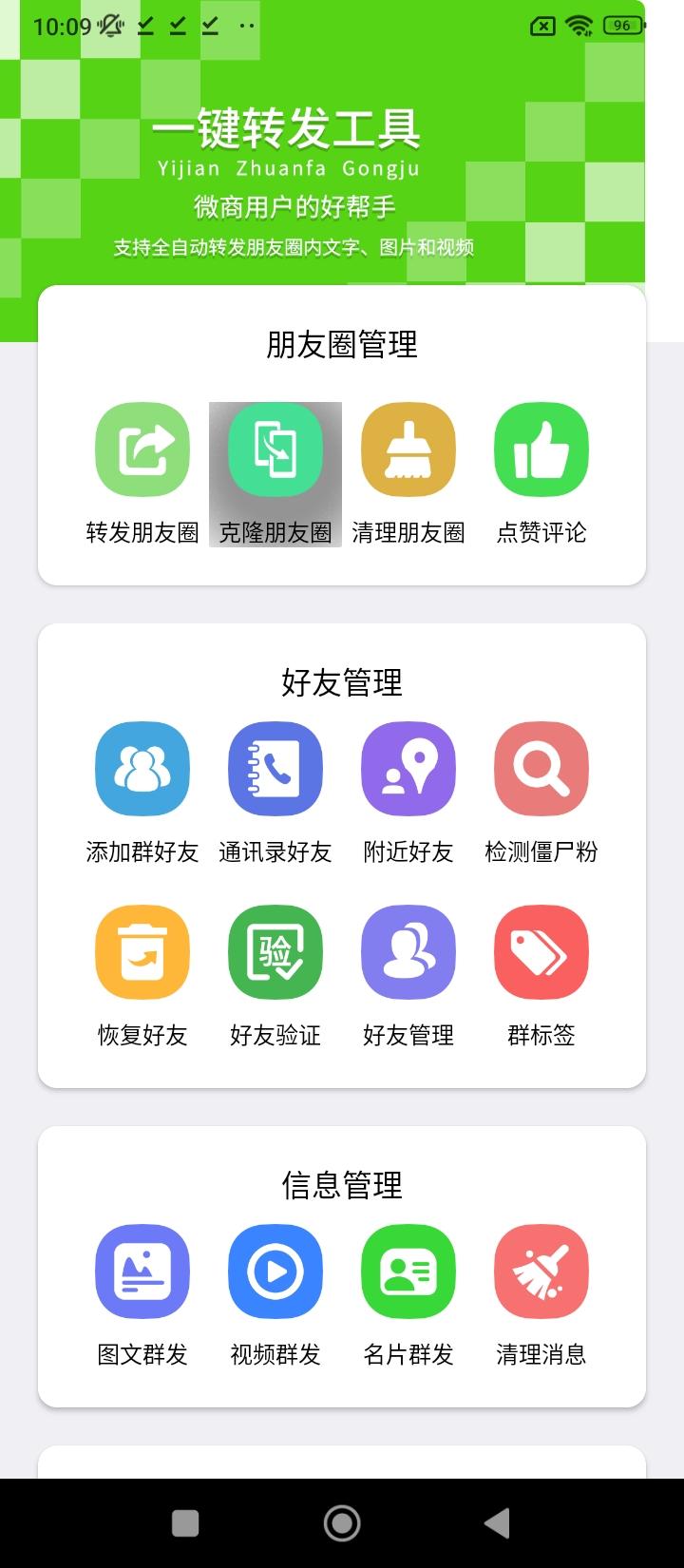Tap the 朋友圈管理 section title

(x=342, y=346)
